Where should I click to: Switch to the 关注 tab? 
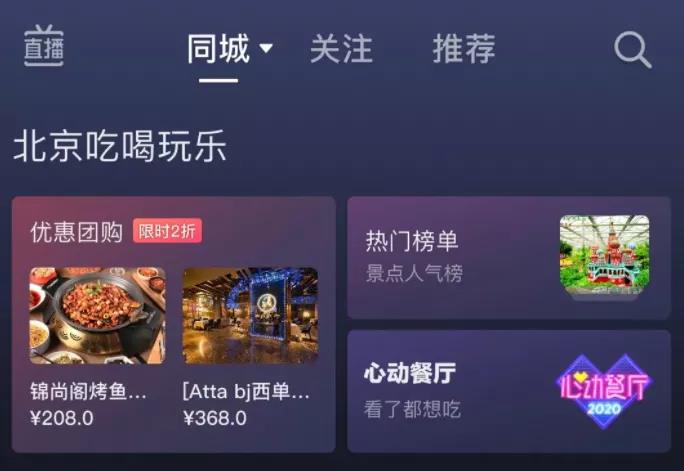(340, 48)
